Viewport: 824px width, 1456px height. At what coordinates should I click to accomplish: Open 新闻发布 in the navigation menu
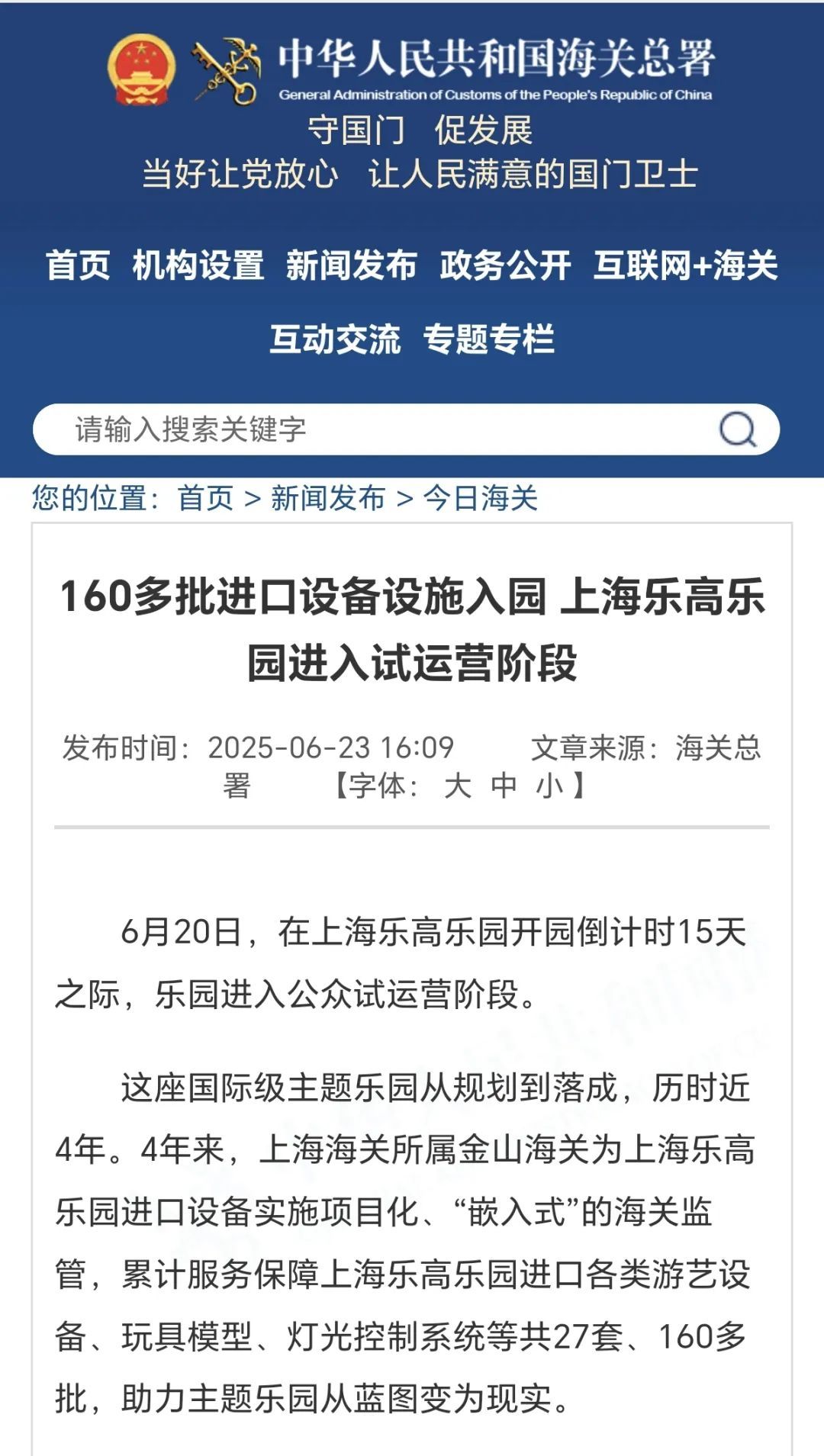[352, 265]
